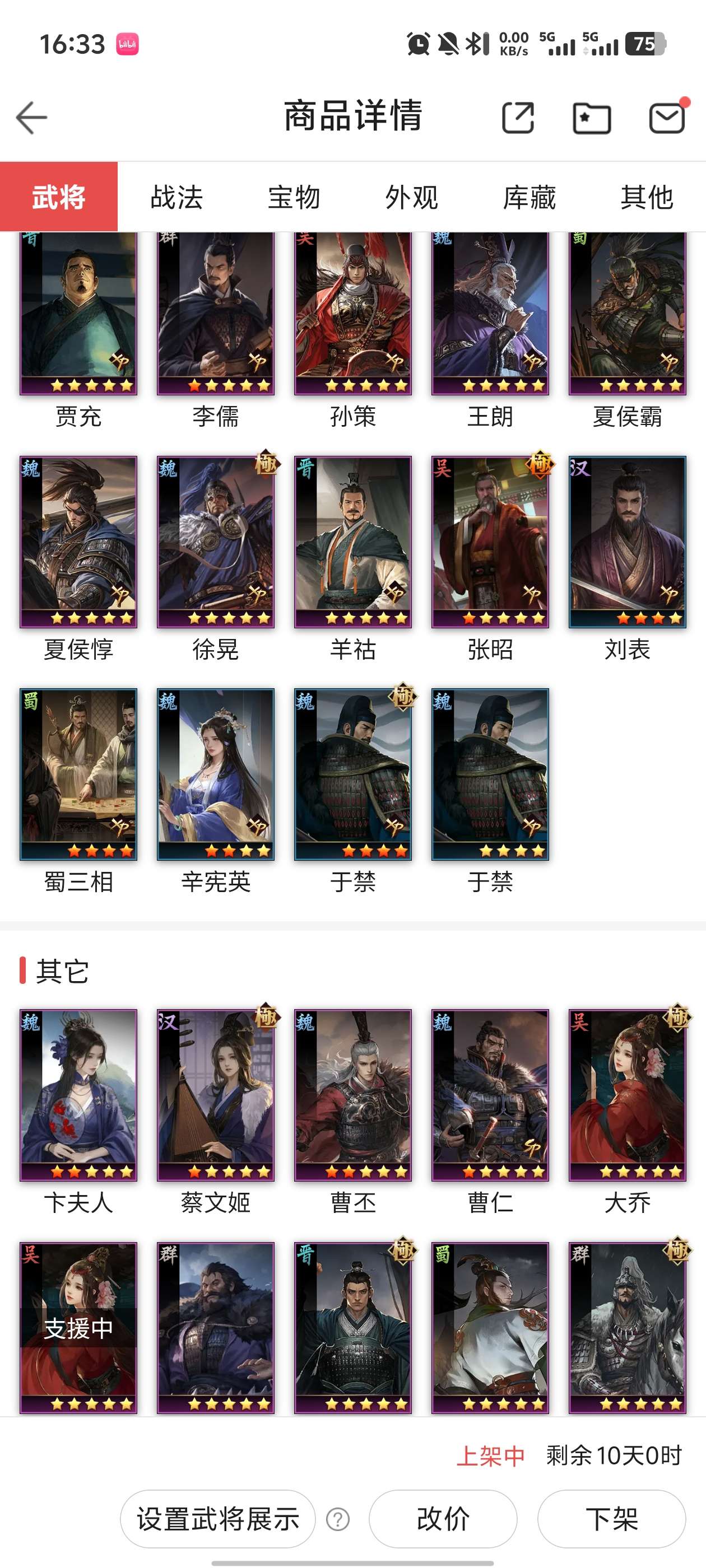
Task: Switch to the 其他 tab
Action: [x=647, y=197]
